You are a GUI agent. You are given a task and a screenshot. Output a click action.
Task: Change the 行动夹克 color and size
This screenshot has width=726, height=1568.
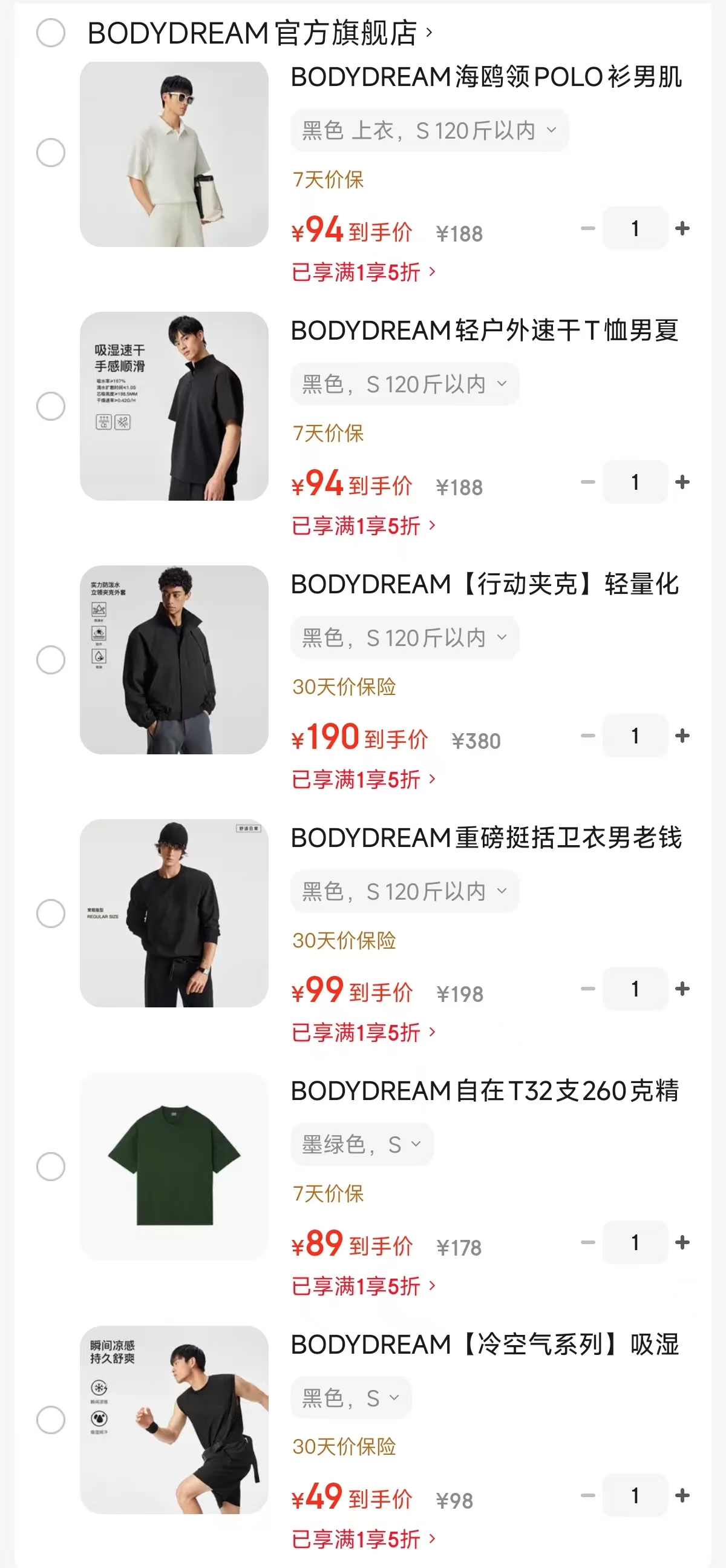404,638
